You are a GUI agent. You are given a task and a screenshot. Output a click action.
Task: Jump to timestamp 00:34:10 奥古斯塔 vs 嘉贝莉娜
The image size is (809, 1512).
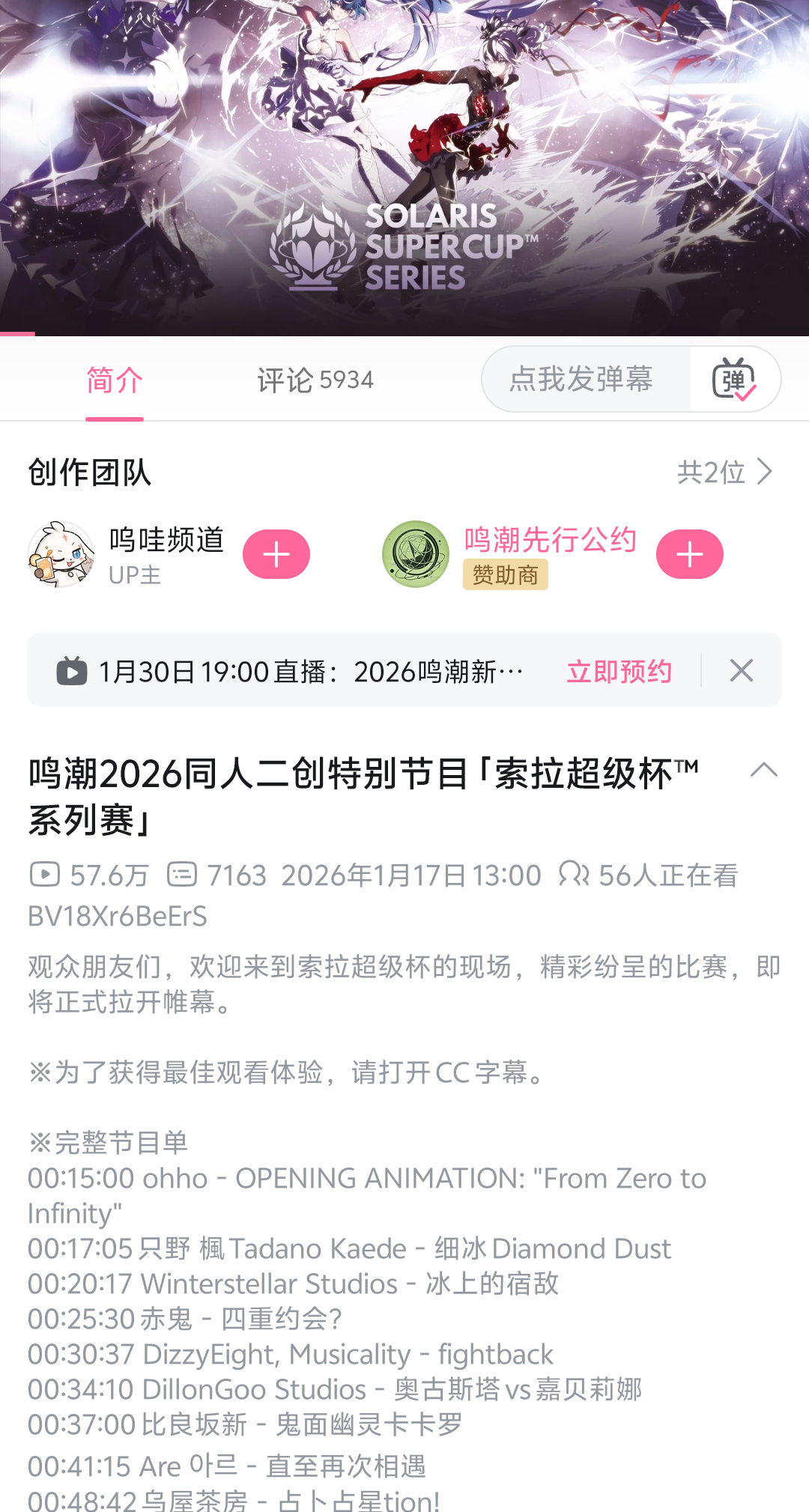tap(81, 1389)
